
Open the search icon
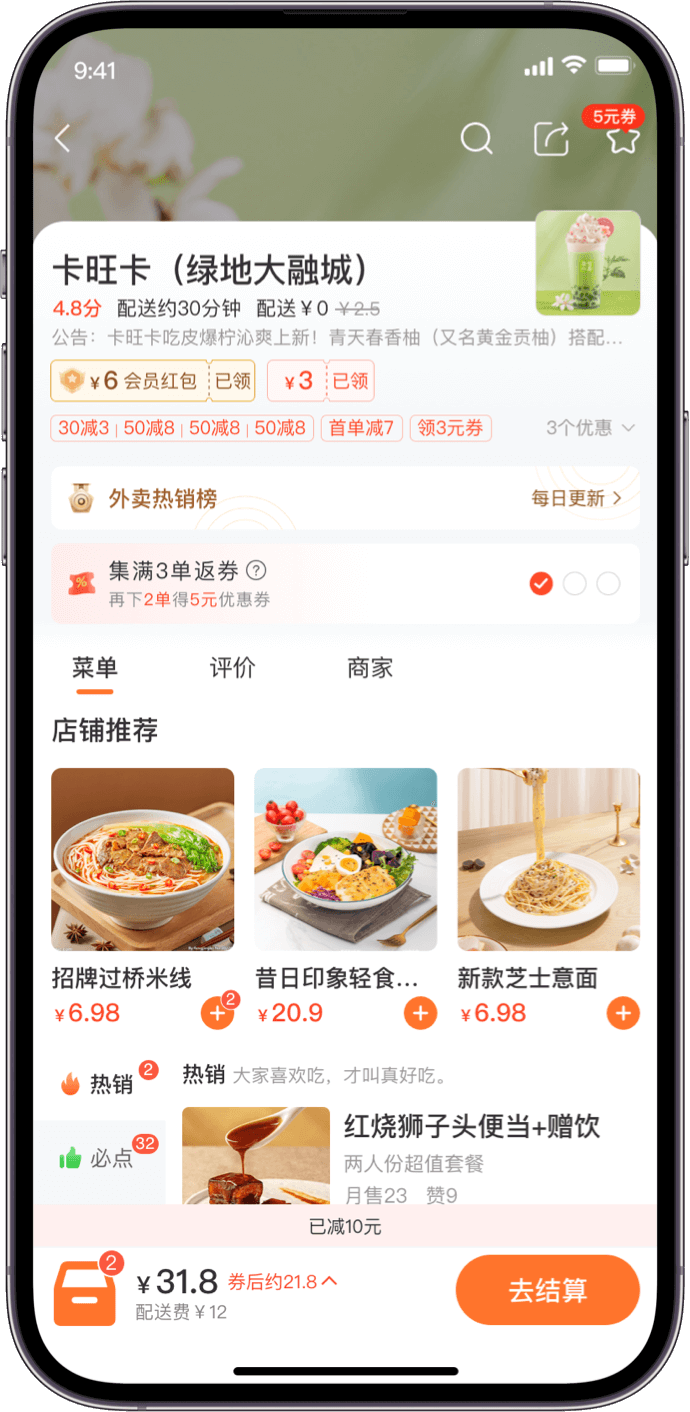(x=476, y=138)
